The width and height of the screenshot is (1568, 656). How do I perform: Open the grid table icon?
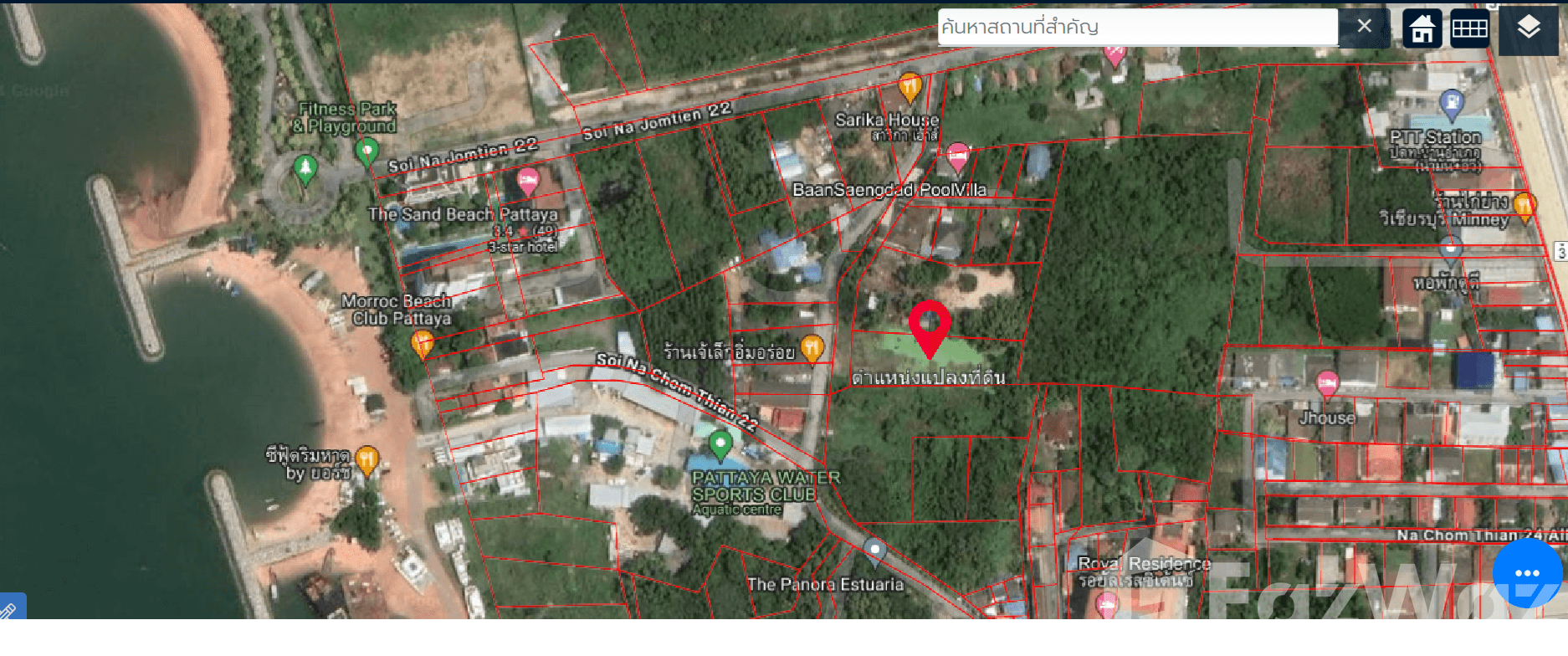pos(1469,28)
